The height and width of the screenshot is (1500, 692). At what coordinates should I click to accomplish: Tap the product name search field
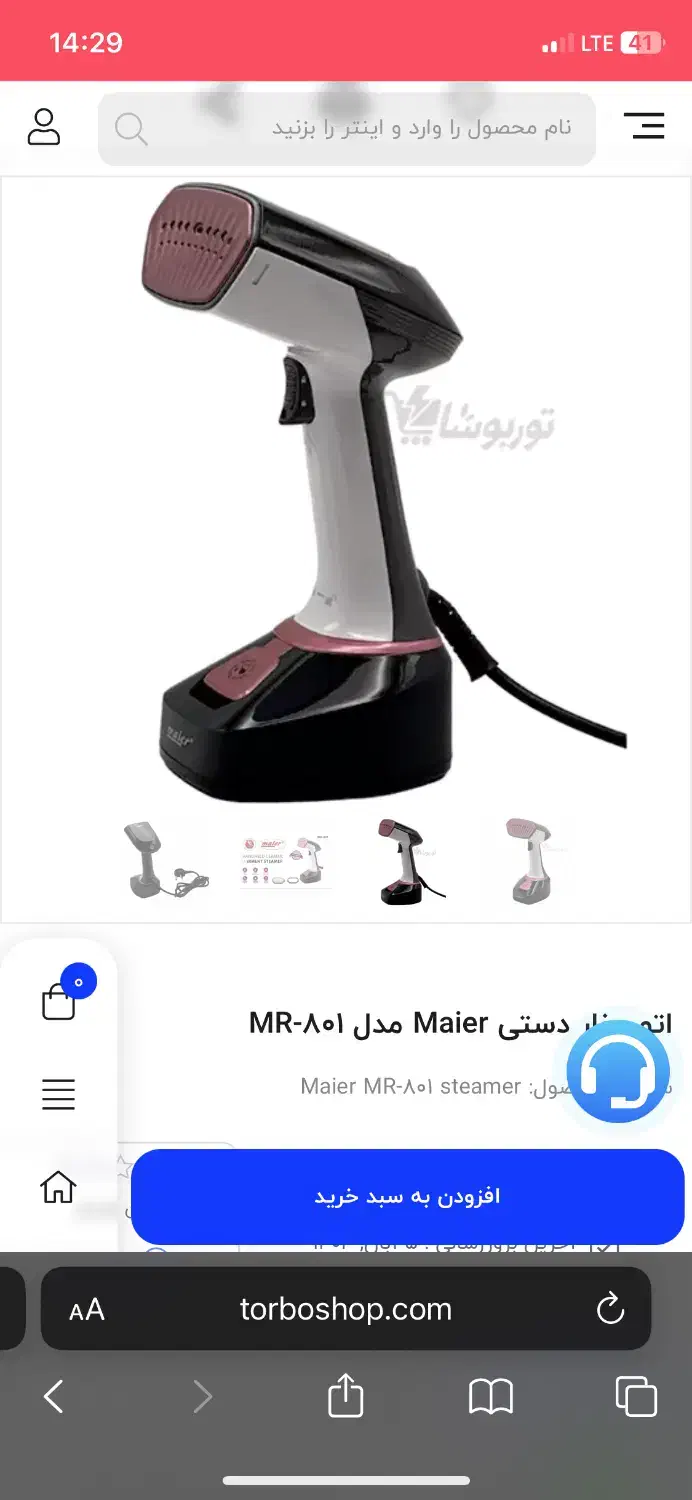click(x=360, y=128)
